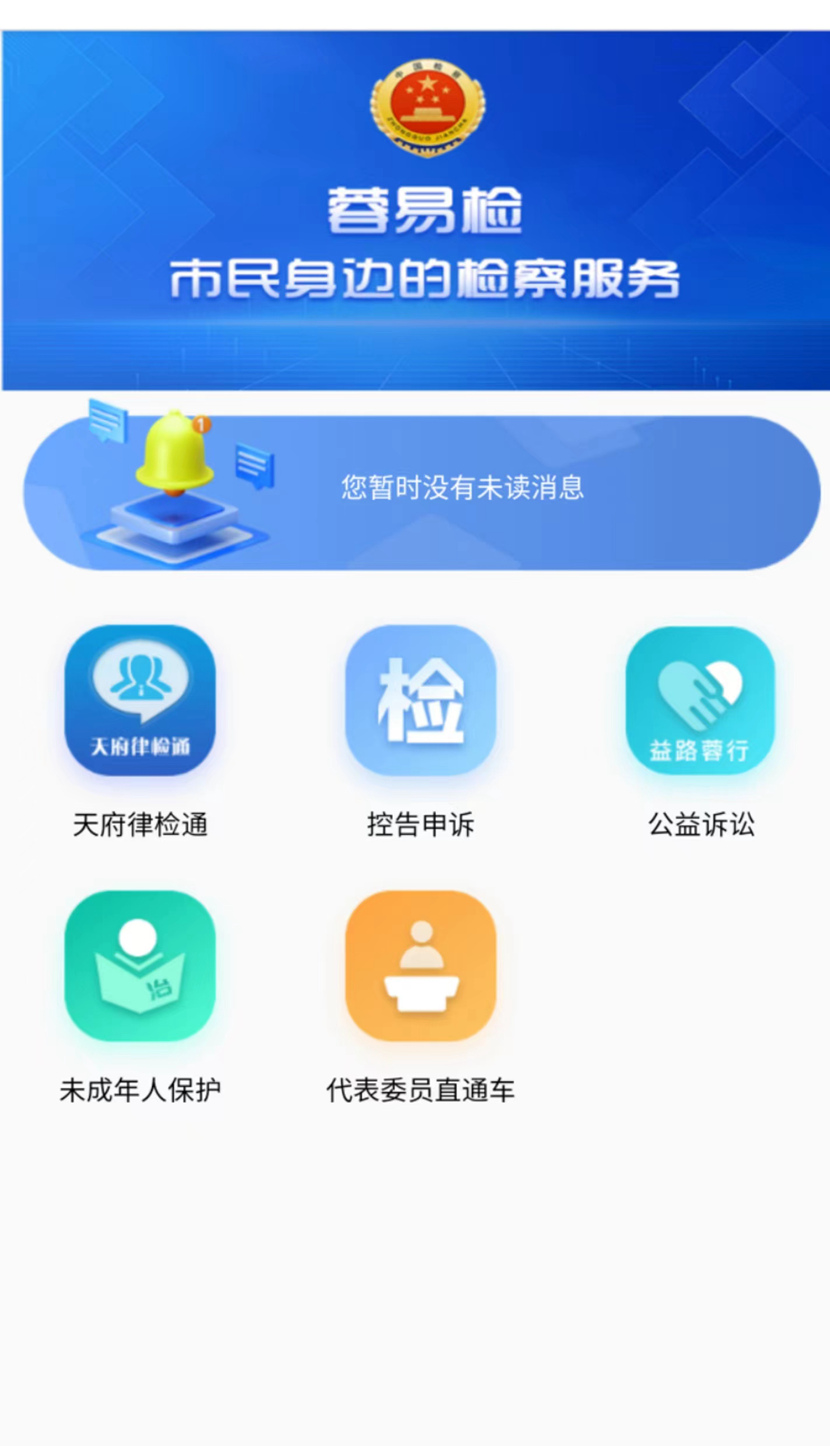
Task: Open the 代表委员直通车 podium icon
Action: (420, 963)
